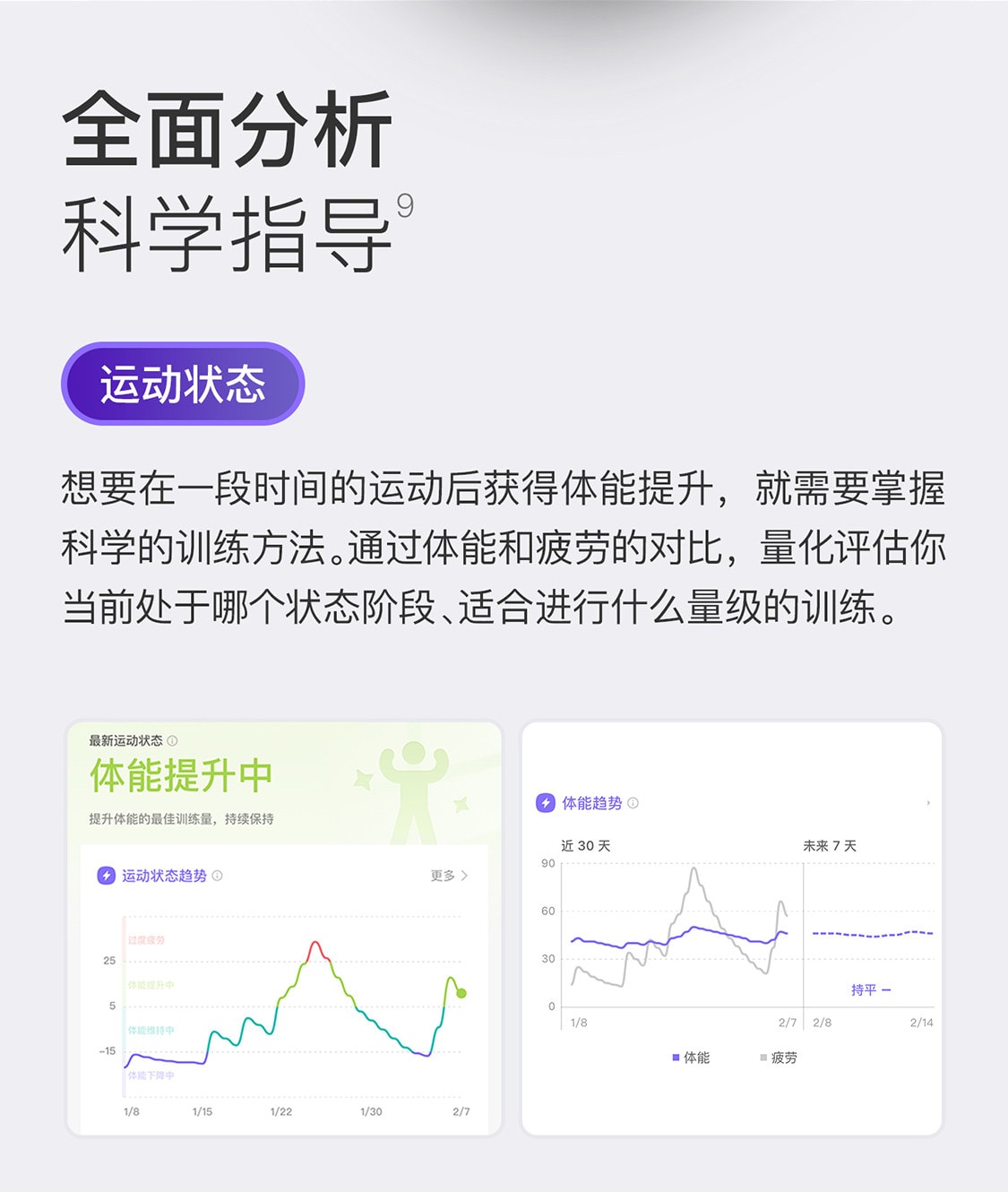This screenshot has width=1008, height=1192.
Task: Click the 运动状态 purple badge
Action: 181,383
